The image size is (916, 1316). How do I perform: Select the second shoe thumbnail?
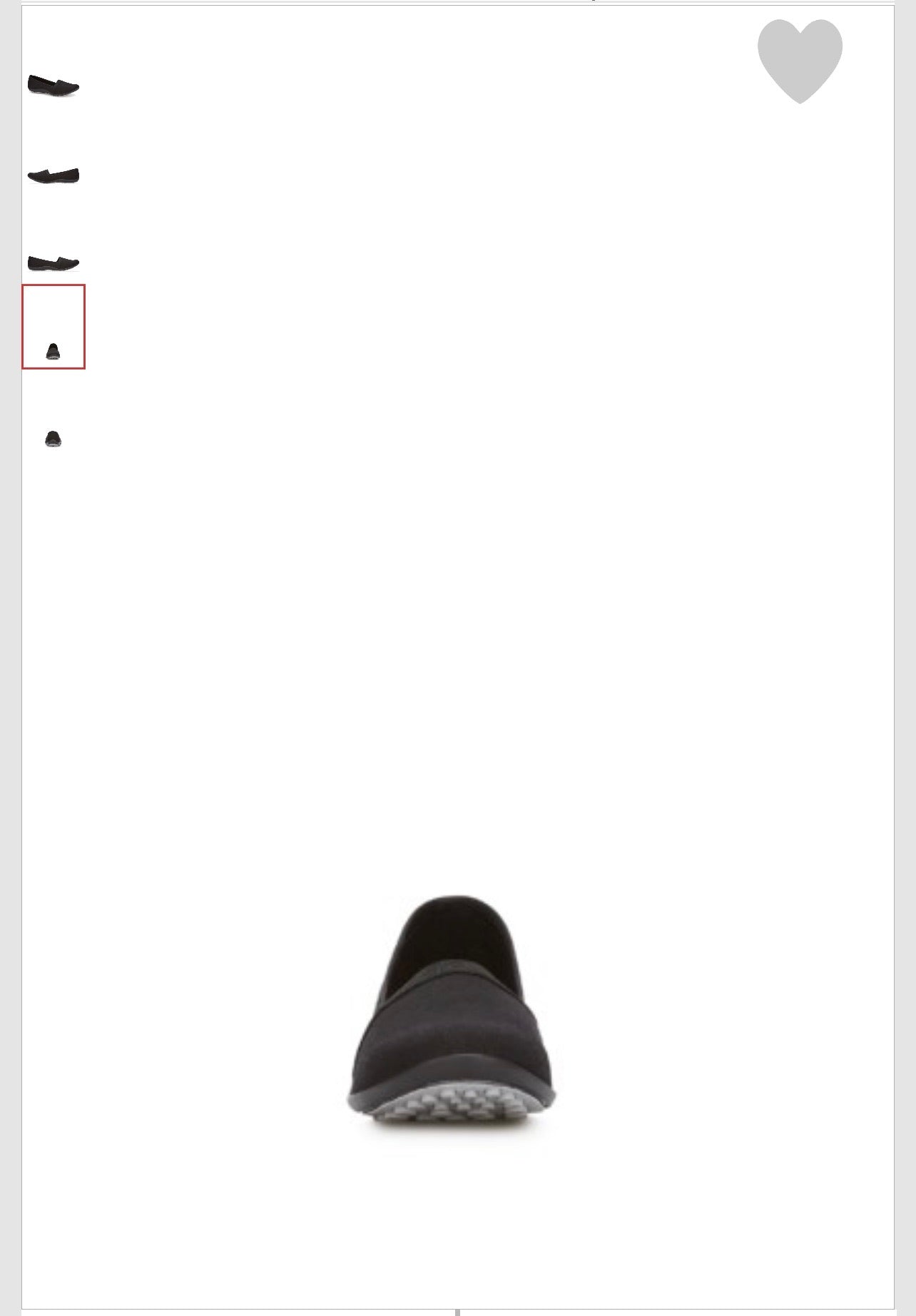point(54,175)
